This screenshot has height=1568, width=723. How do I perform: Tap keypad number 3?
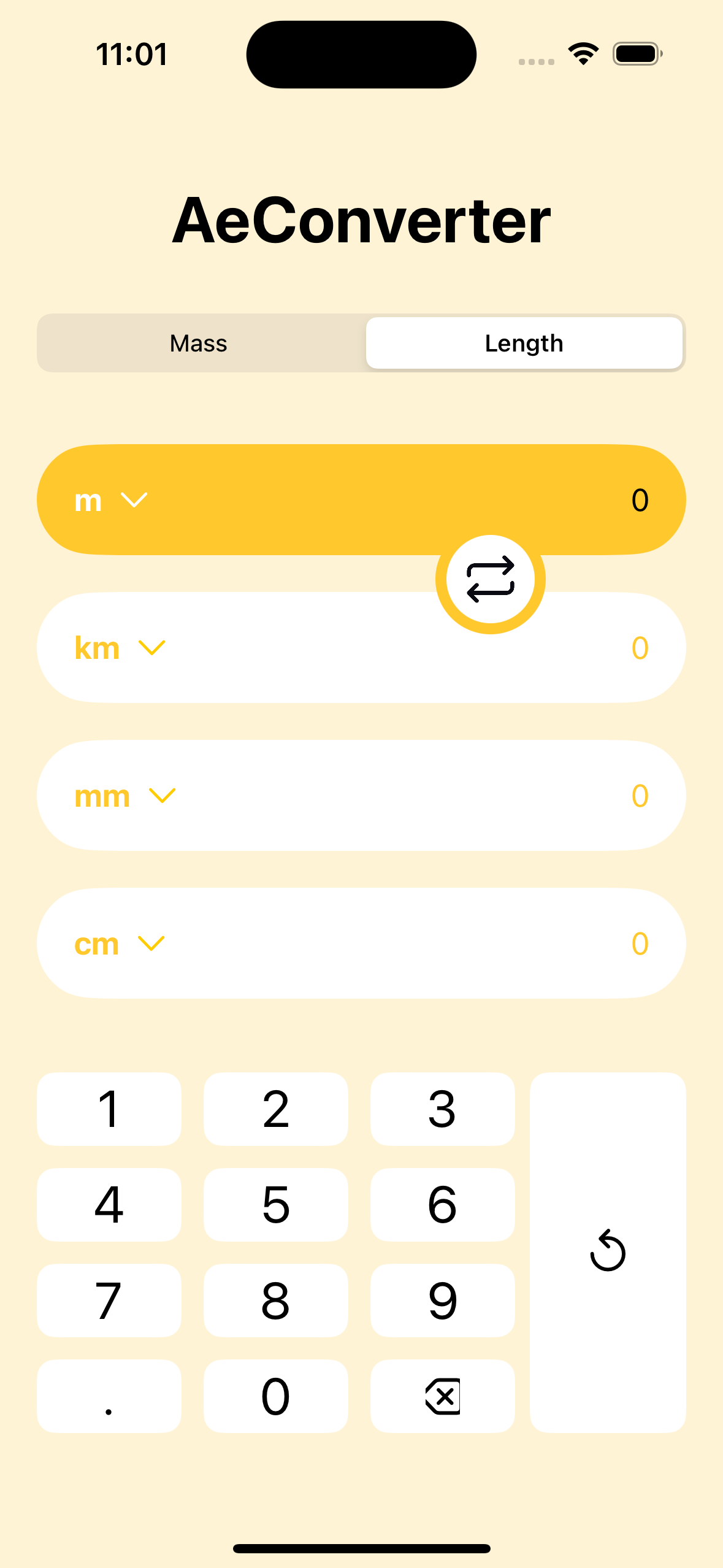442,1109
